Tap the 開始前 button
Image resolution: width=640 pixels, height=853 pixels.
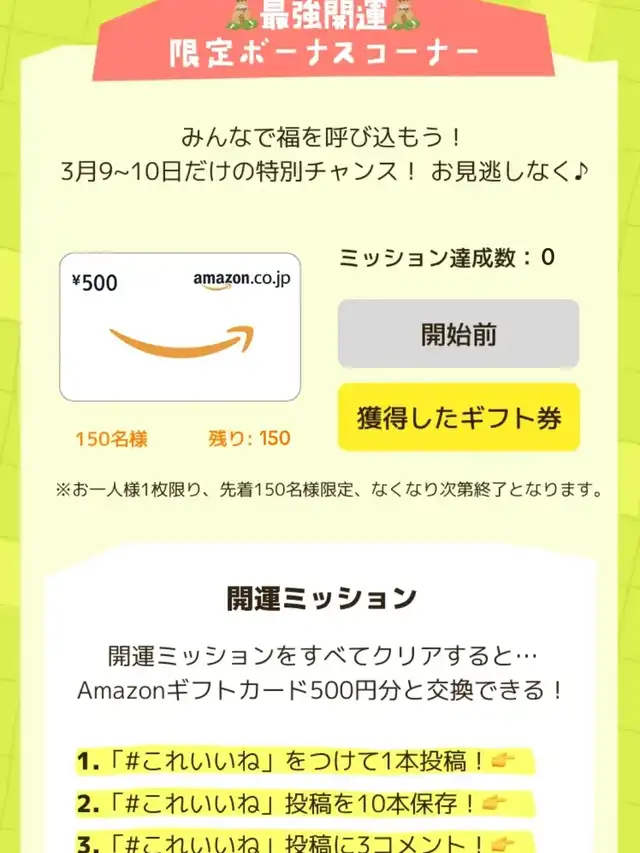click(x=458, y=333)
